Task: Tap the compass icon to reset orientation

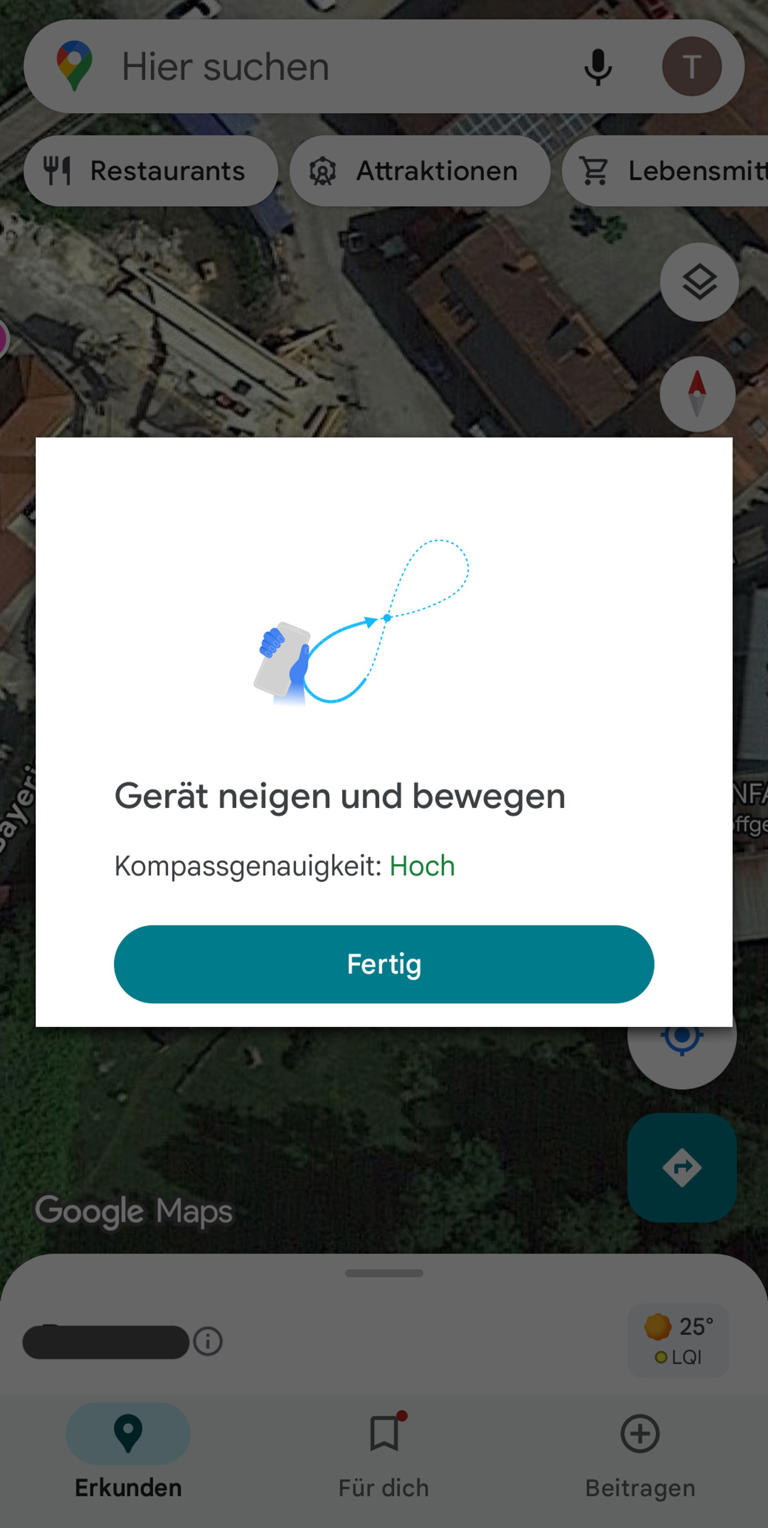Action: pos(697,393)
